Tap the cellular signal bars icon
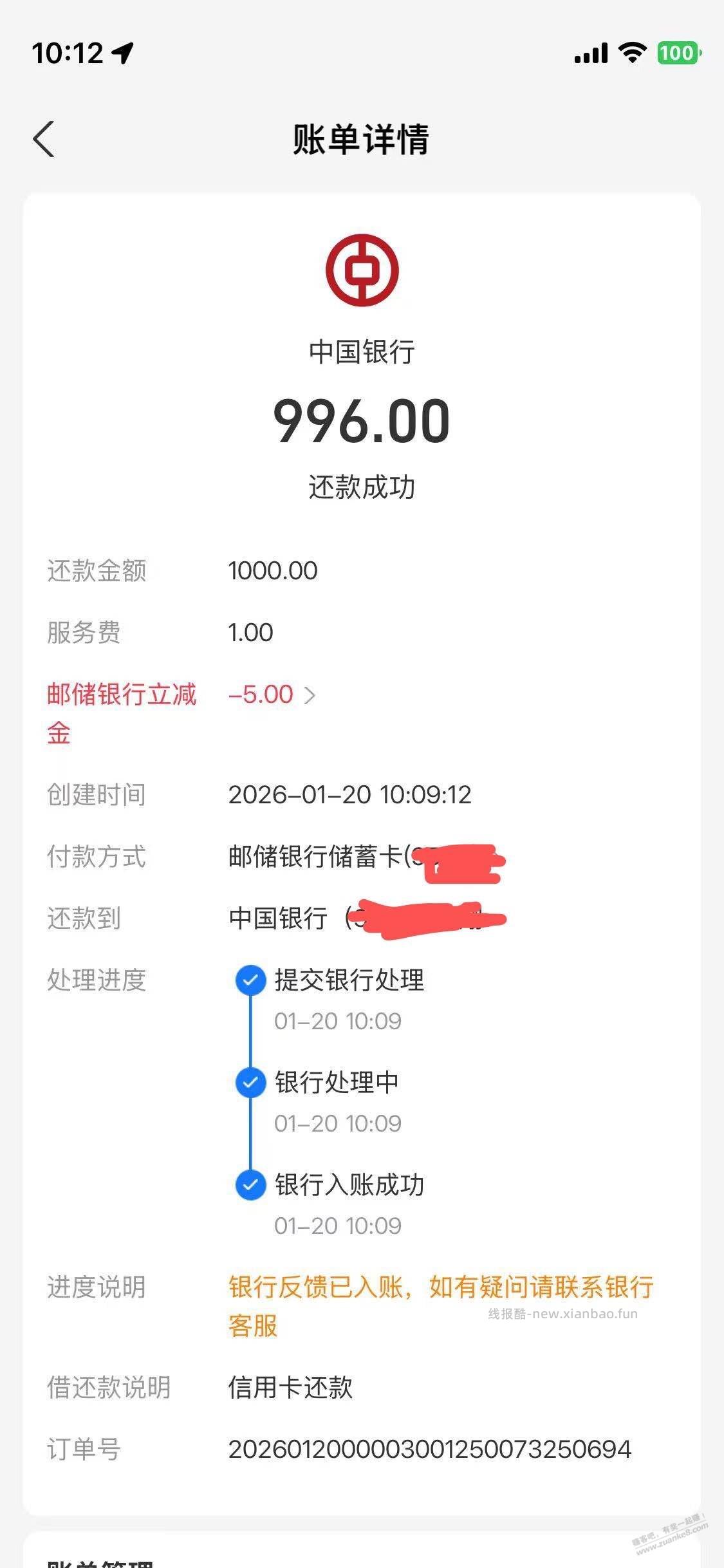 click(591, 55)
